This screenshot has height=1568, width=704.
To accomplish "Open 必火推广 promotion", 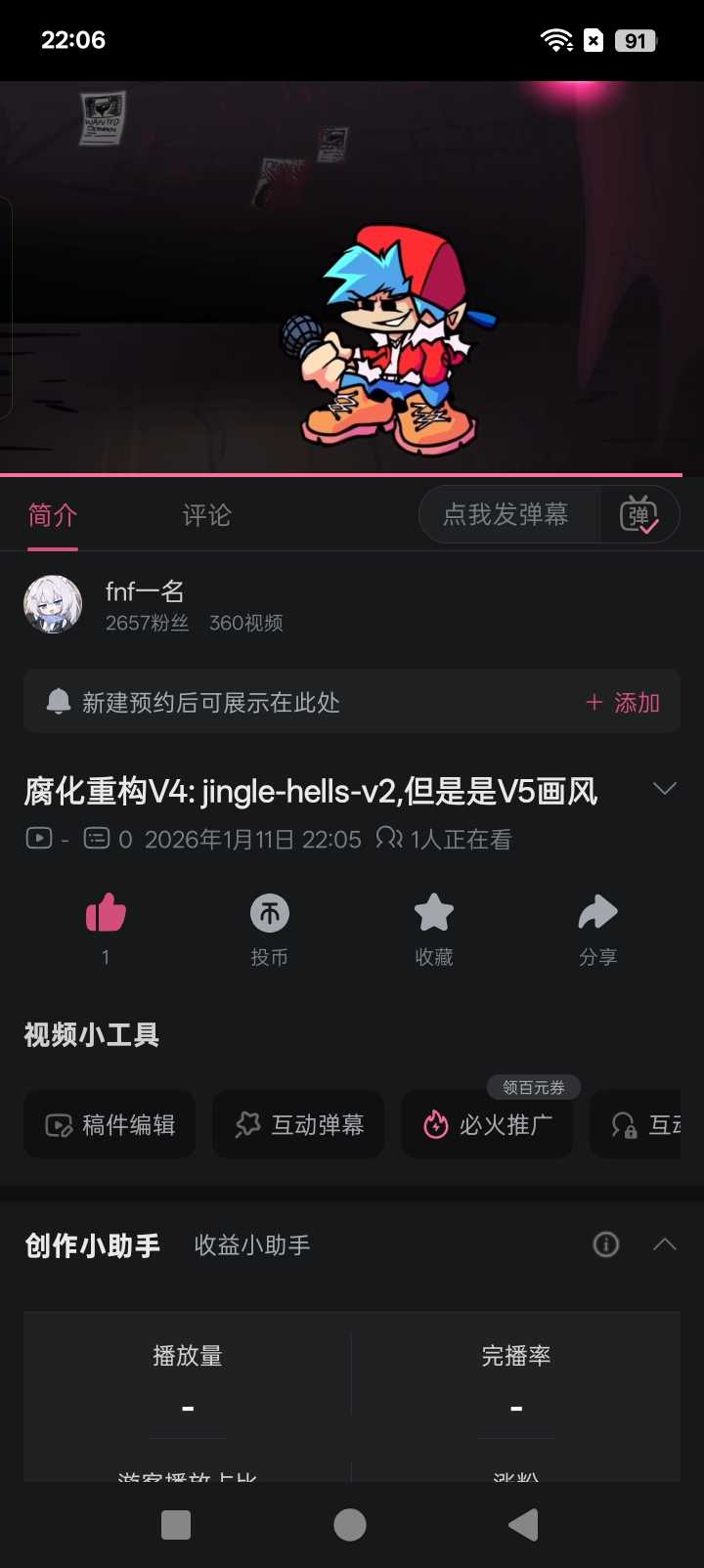I will pos(487,1125).
